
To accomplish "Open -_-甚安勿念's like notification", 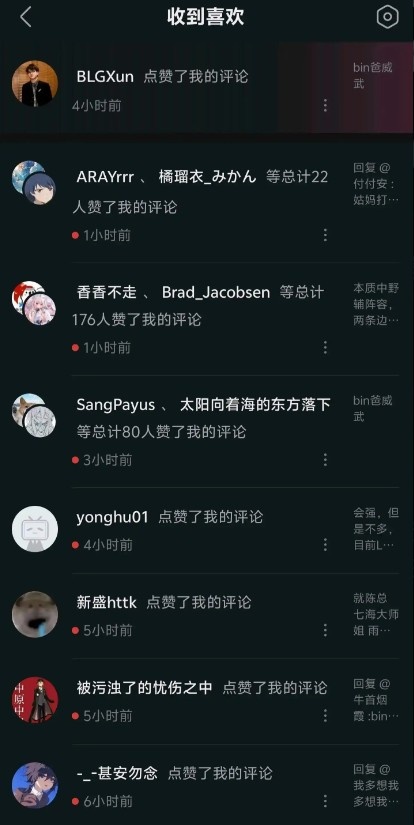I will [x=207, y=785].
